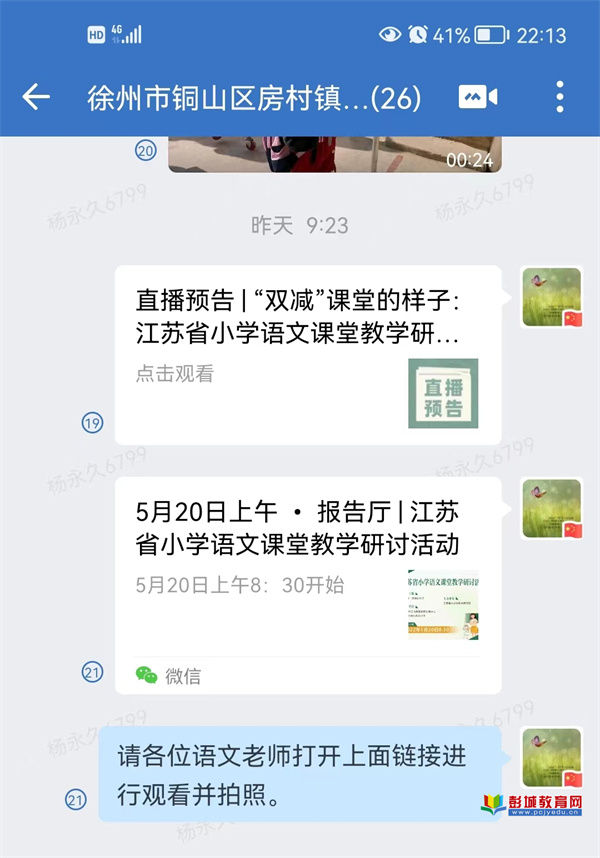This screenshot has height=858, width=600.
Task: Open read count 21 beside 微信 card
Action: coord(92,673)
